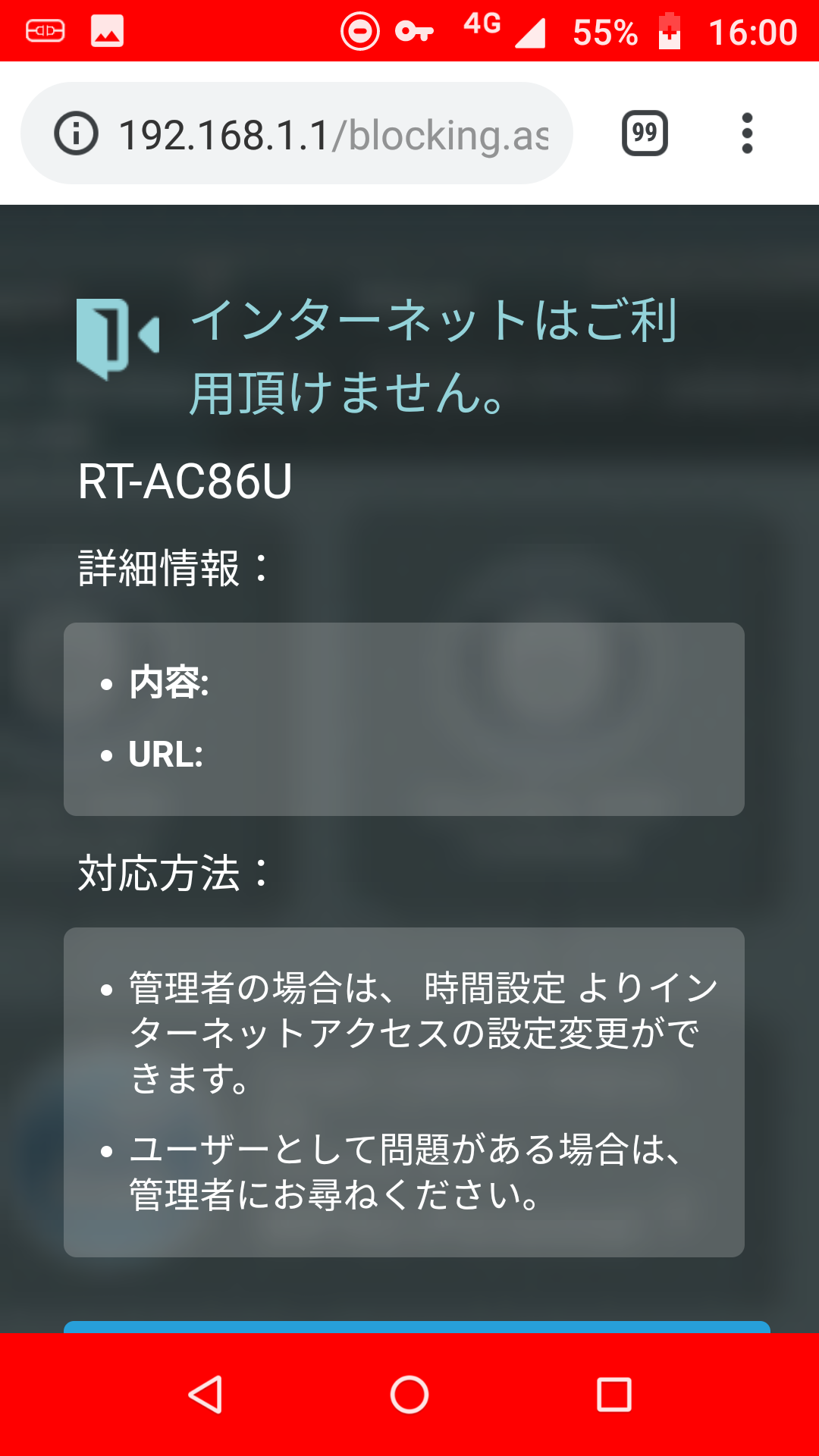Go back using the system back button
This screenshot has width=819, height=1456.
coord(205,1395)
